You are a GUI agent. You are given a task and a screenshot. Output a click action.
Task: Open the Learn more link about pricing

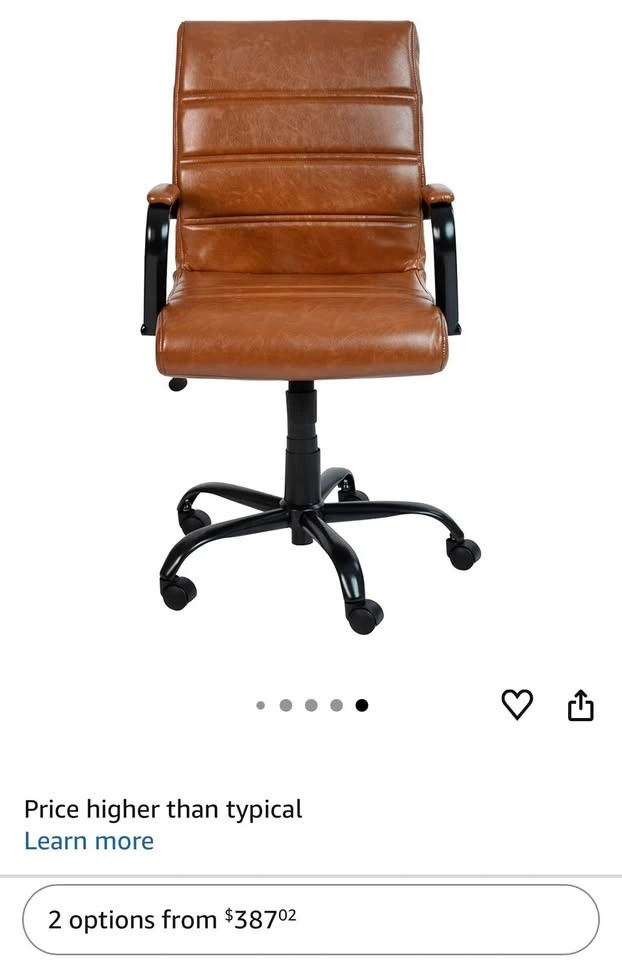(x=89, y=841)
